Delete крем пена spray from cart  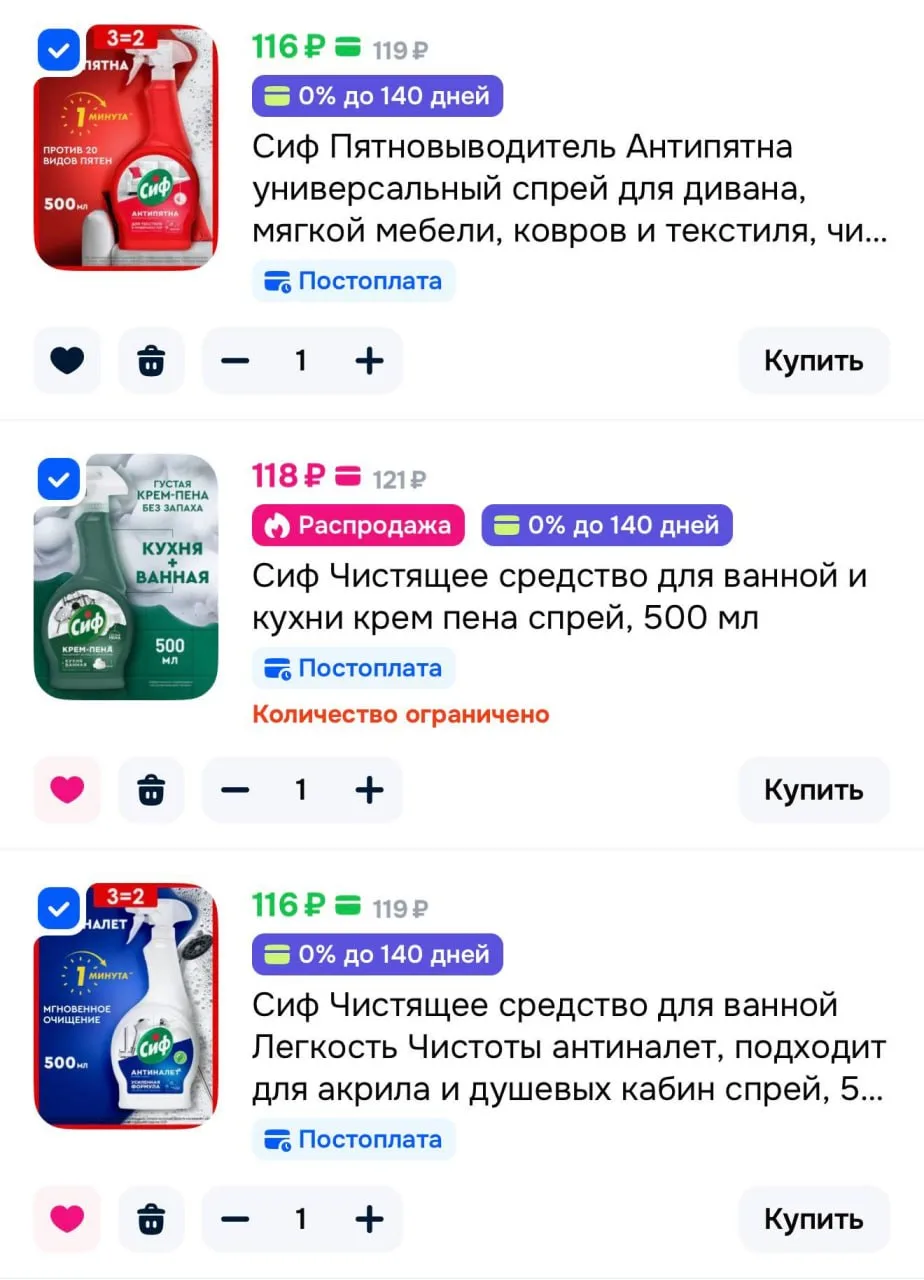(x=151, y=790)
